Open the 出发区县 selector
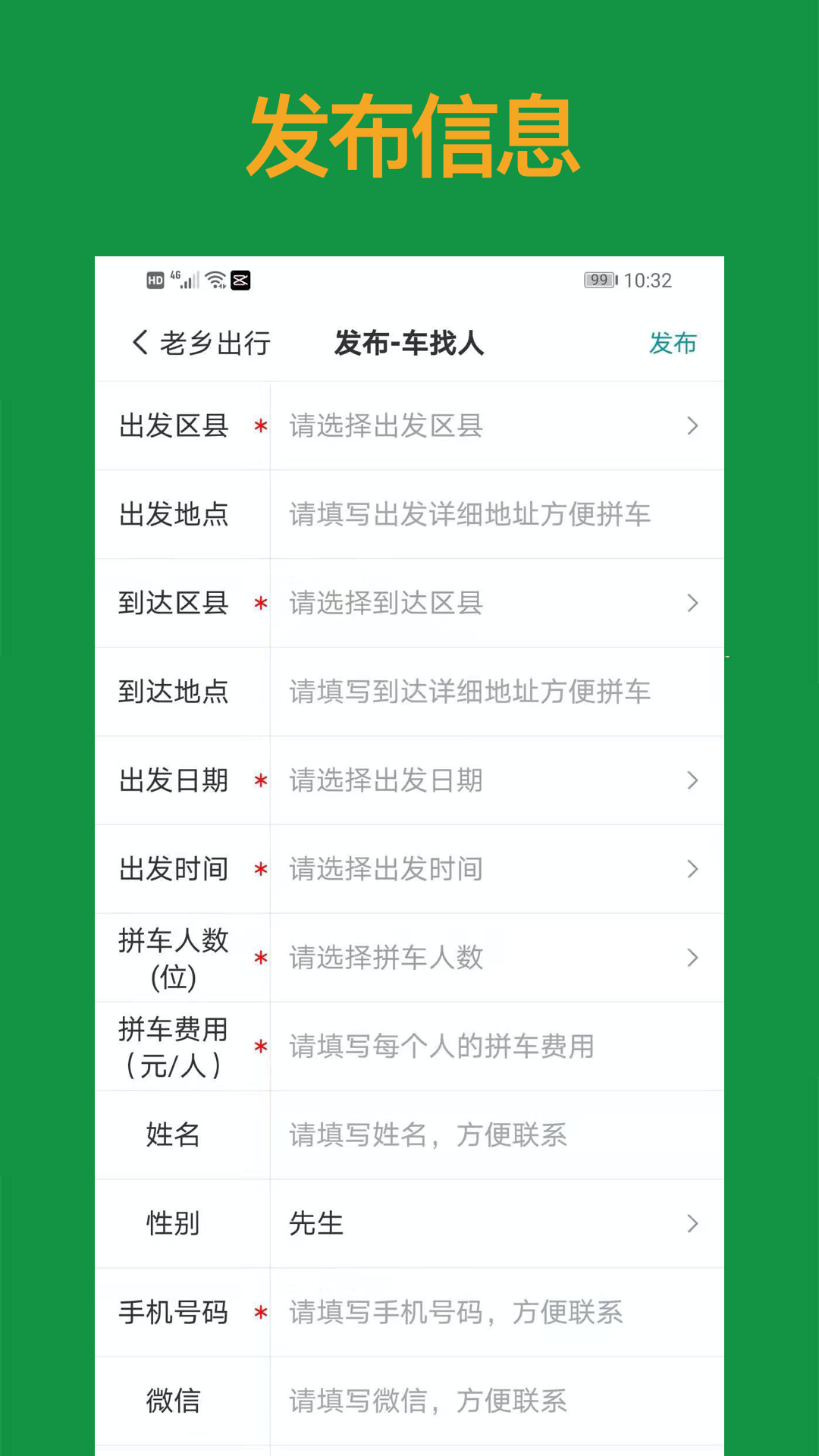 (x=493, y=425)
